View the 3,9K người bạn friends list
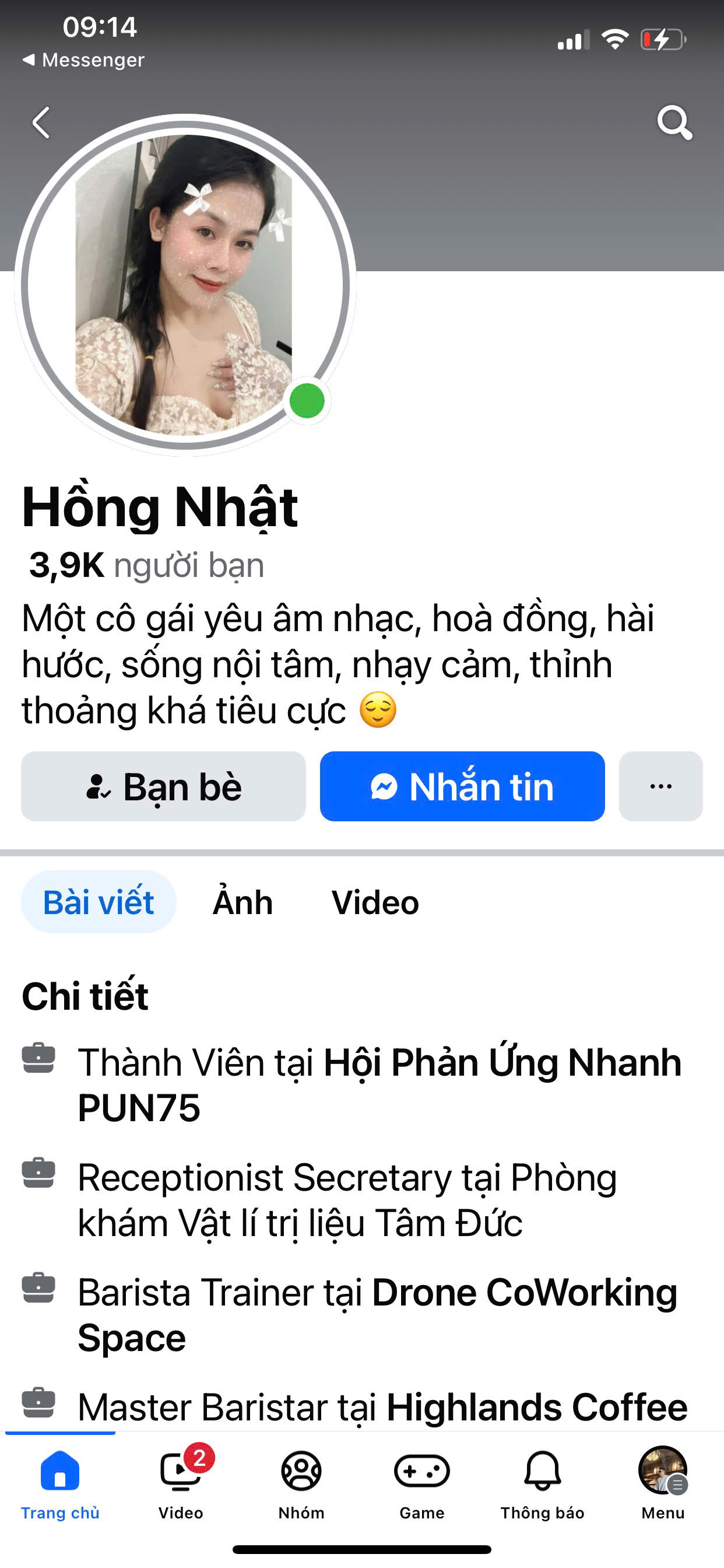Image resolution: width=724 pixels, height=1568 pixels. coord(146,565)
